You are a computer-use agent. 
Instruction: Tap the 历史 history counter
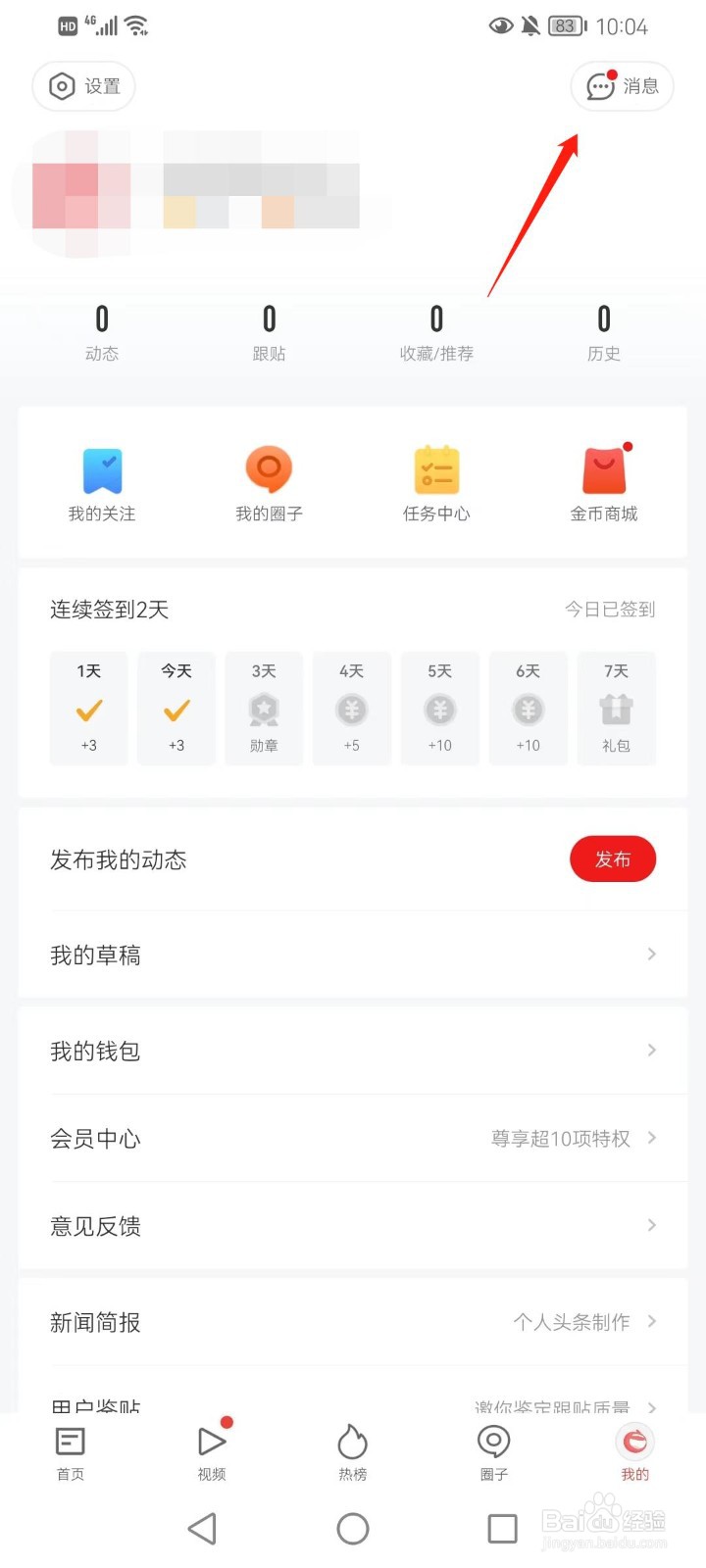tap(603, 333)
